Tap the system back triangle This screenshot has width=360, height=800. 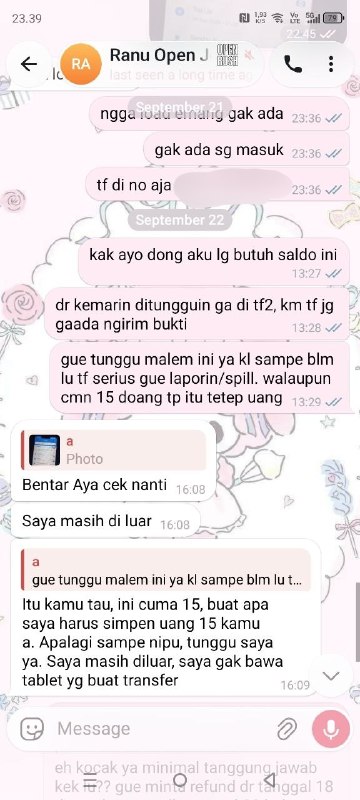click(x=270, y=780)
